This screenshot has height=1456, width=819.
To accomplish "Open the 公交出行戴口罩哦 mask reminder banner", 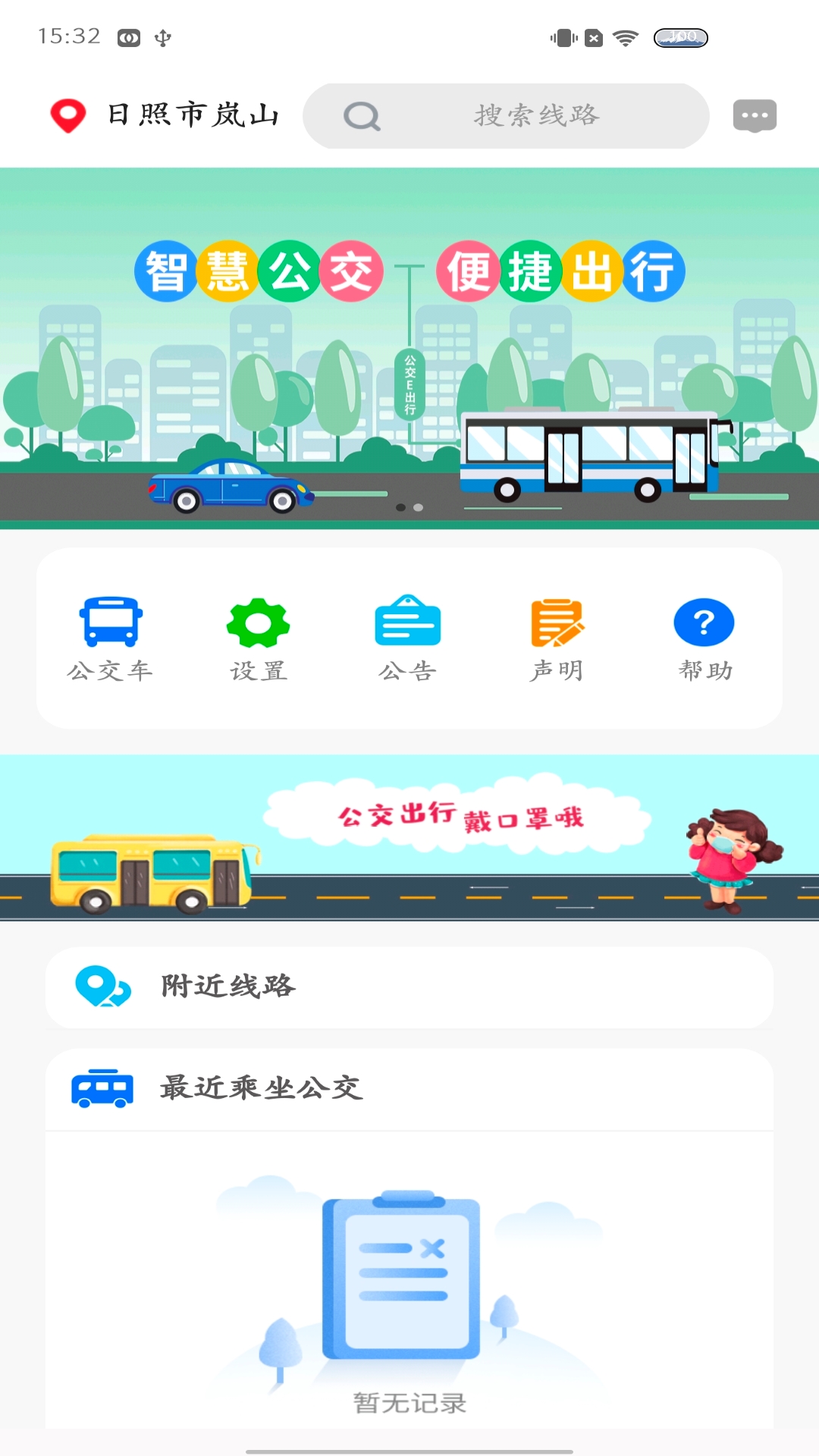I will [x=409, y=837].
